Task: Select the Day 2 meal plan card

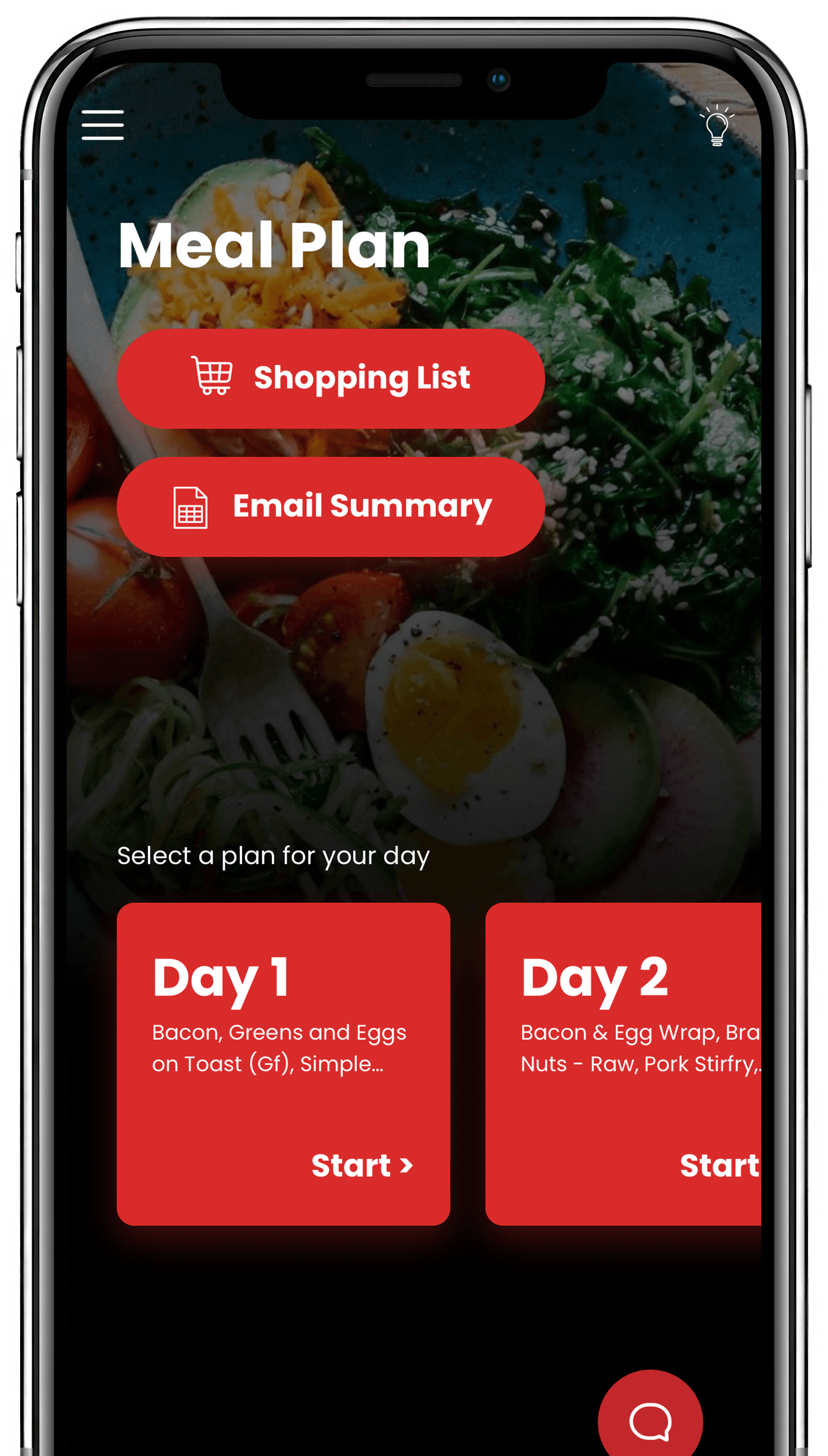Action: 623,1064
